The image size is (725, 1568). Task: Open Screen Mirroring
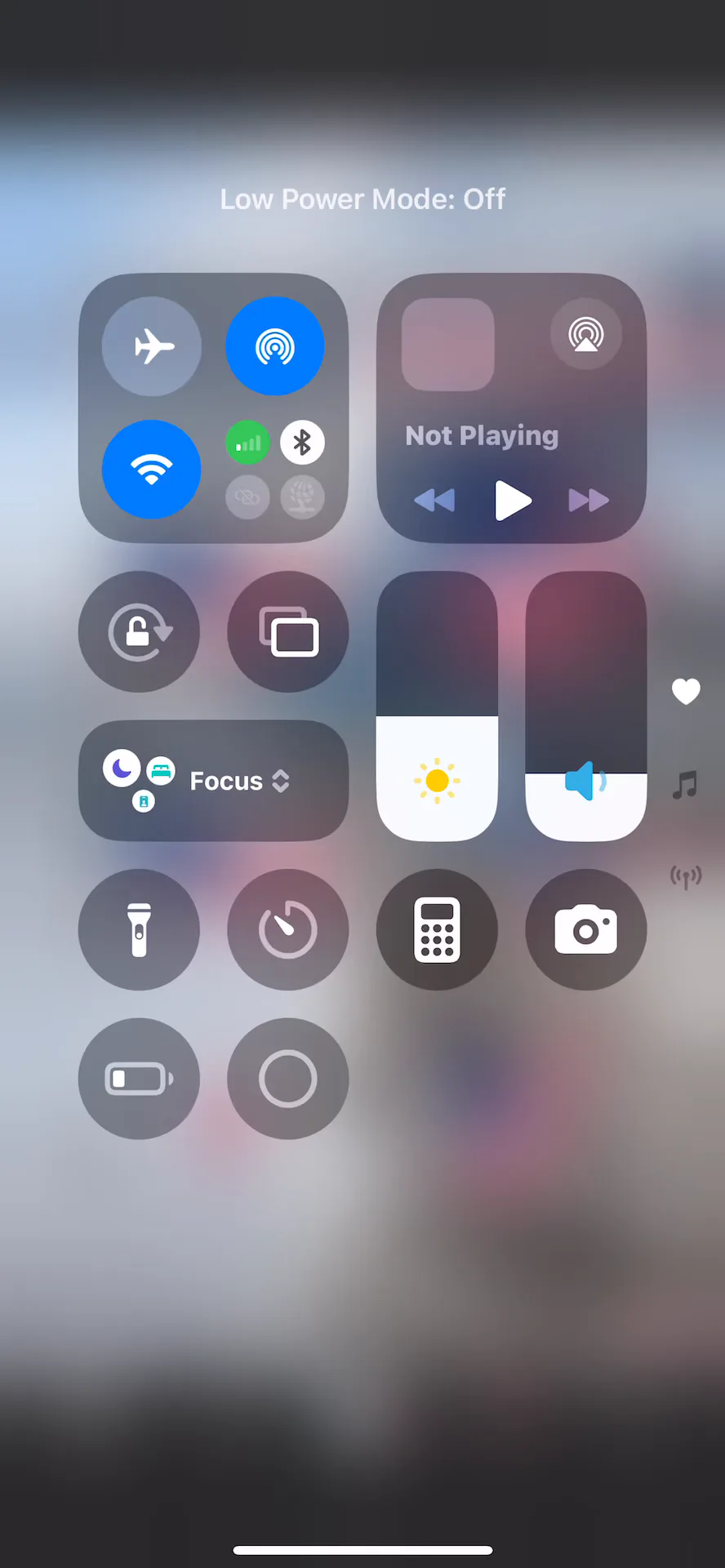point(288,631)
